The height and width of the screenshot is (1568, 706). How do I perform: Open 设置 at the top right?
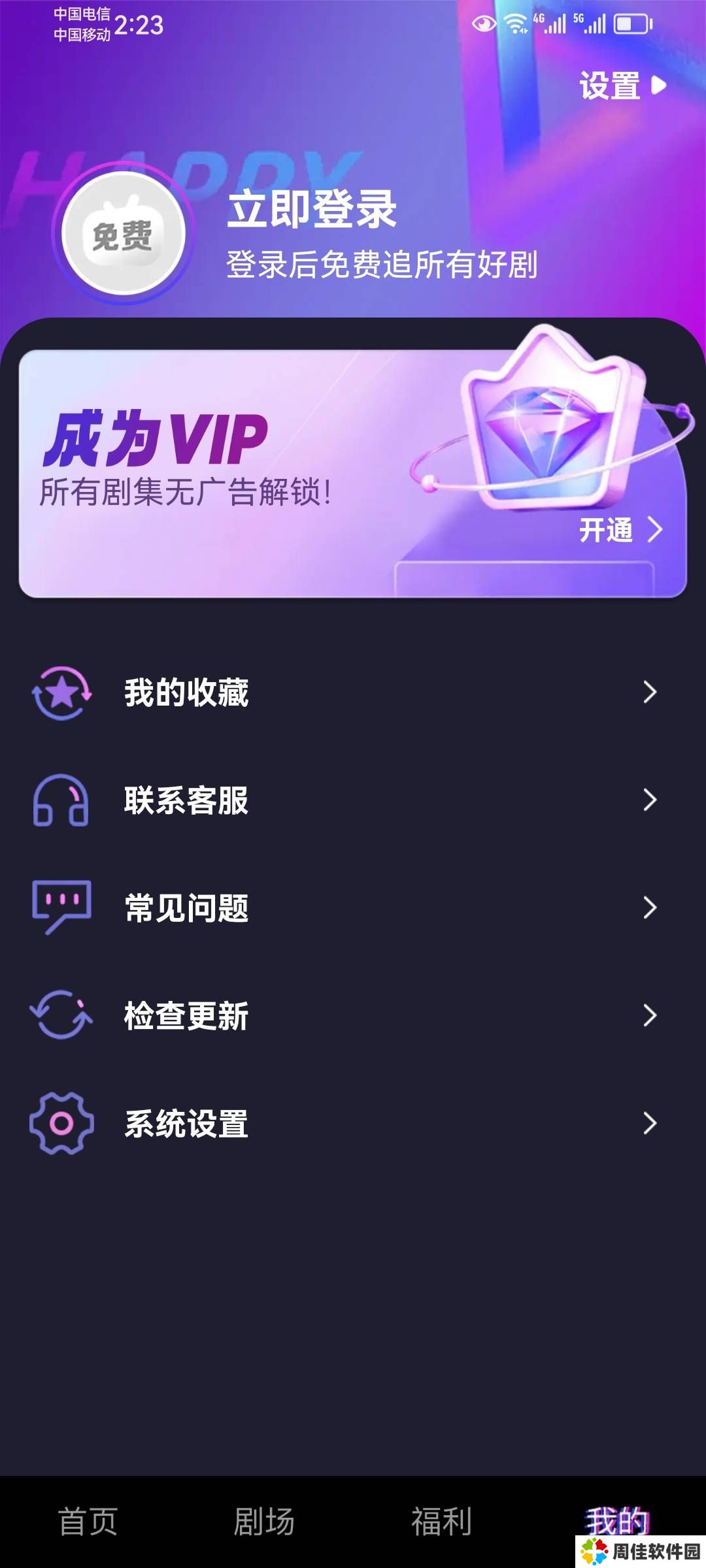[x=621, y=86]
